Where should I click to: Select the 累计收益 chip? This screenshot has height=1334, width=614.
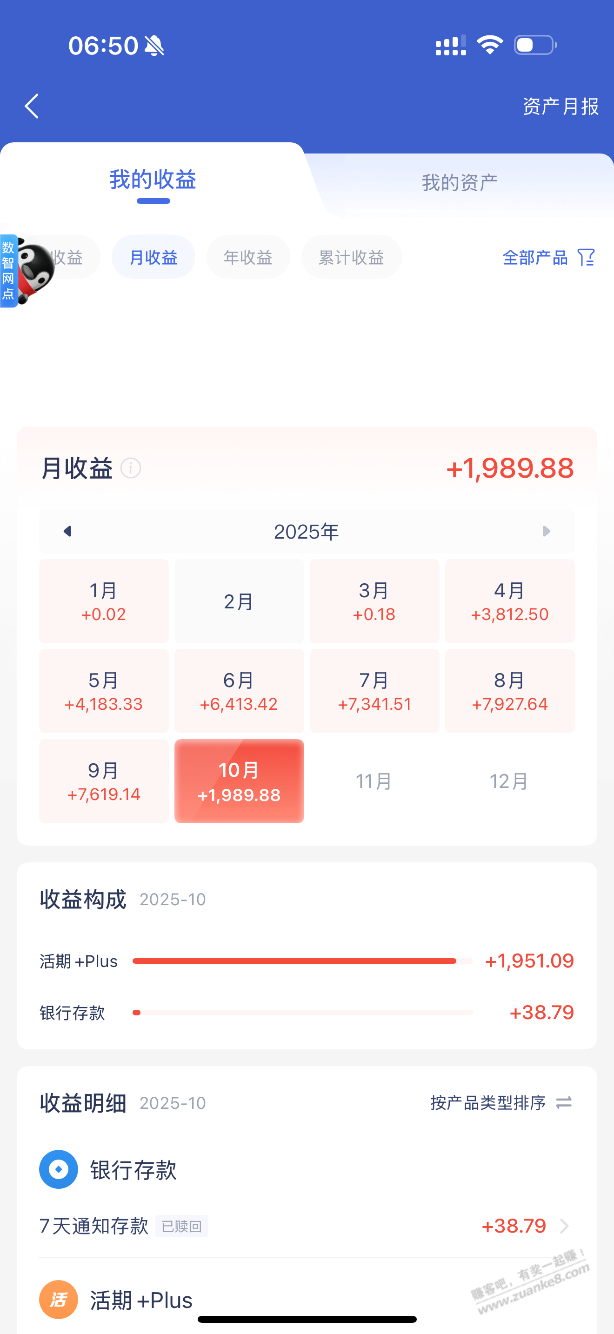coord(351,257)
